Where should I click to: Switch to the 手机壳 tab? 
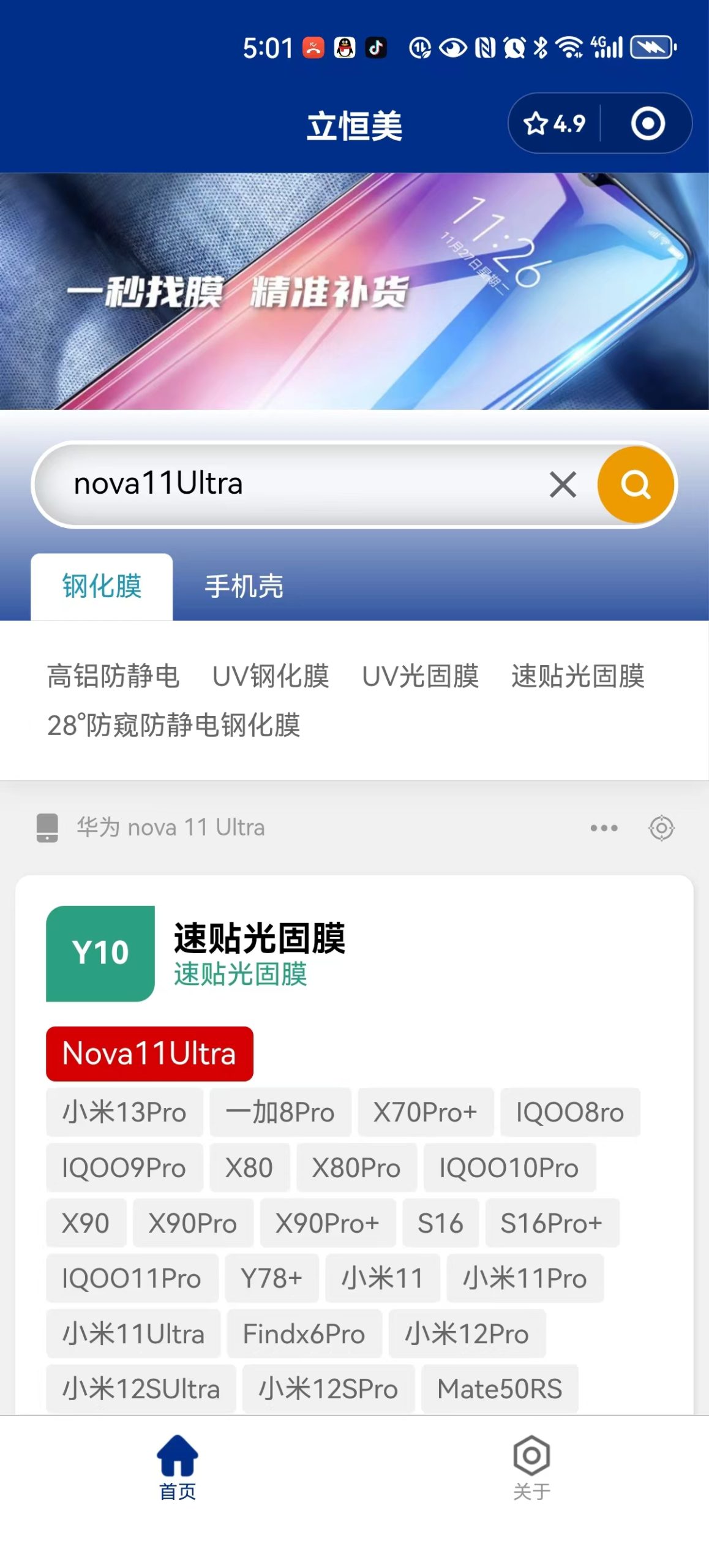click(244, 587)
